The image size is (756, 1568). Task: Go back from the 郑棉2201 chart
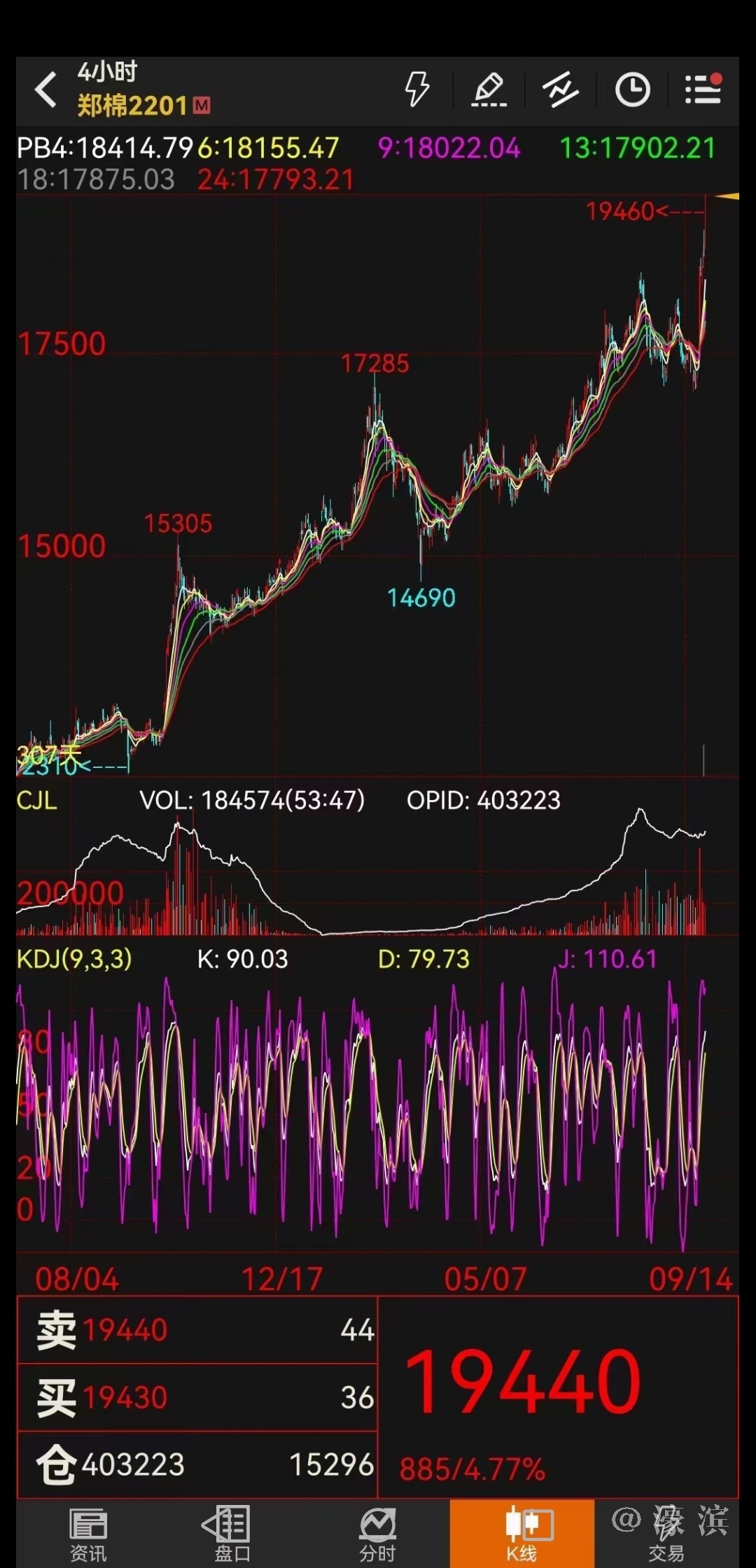click(x=46, y=90)
